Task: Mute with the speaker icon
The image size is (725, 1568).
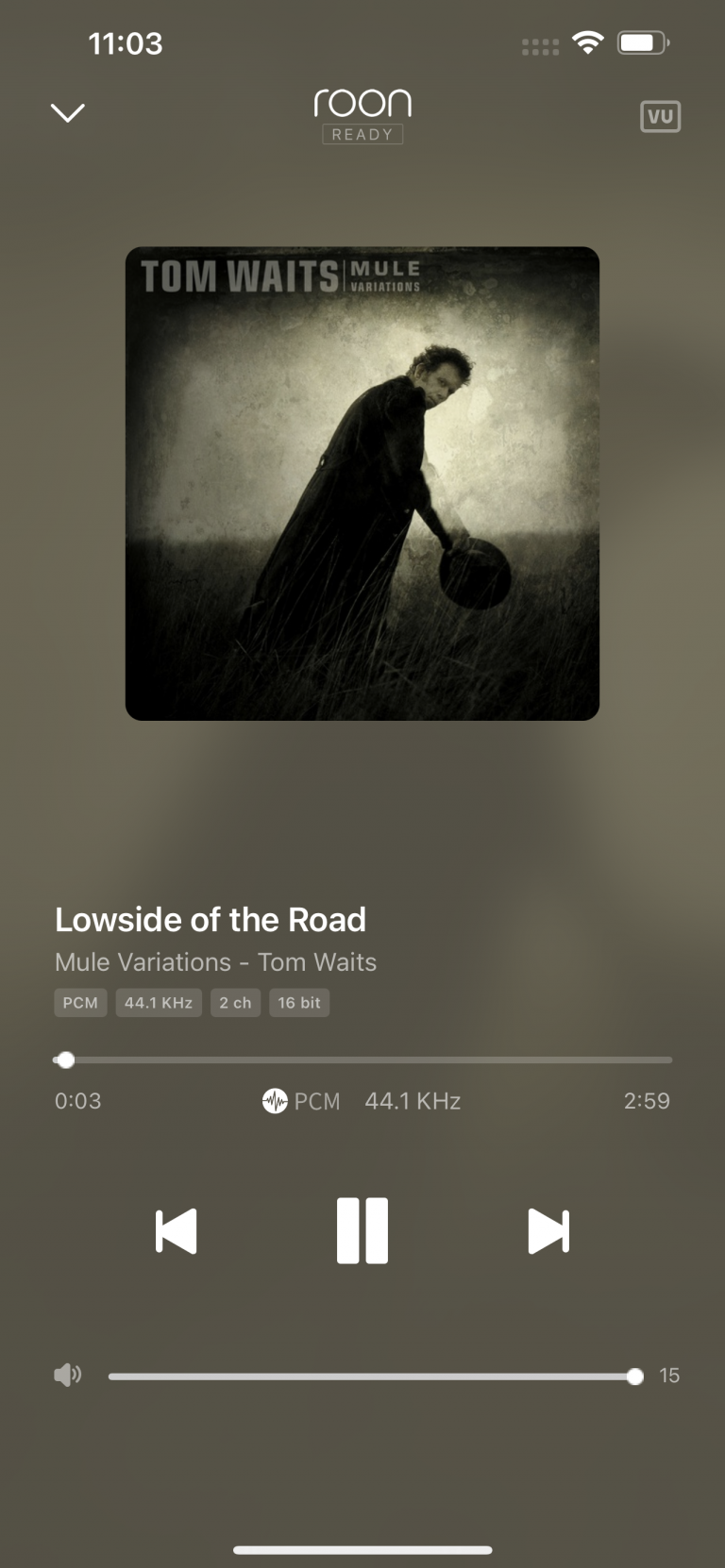Action: (67, 1376)
